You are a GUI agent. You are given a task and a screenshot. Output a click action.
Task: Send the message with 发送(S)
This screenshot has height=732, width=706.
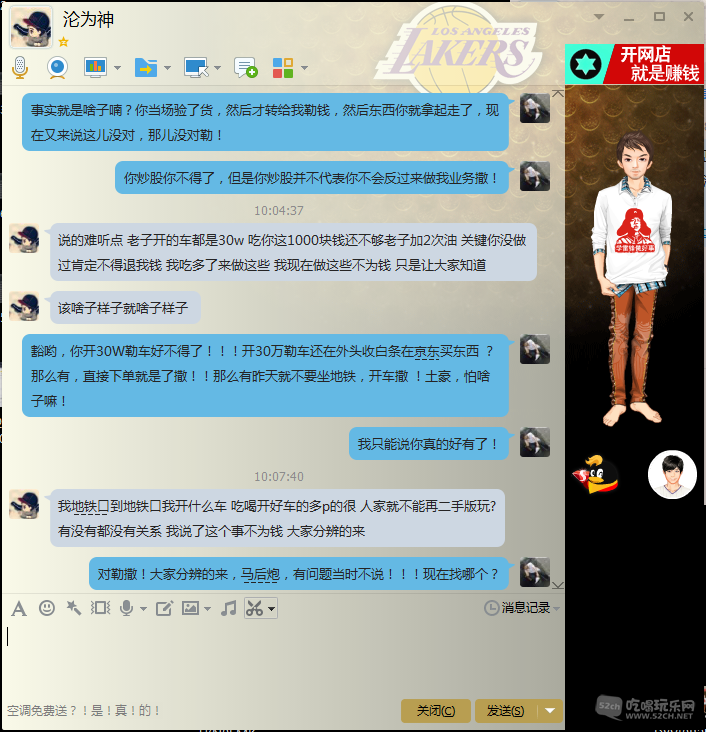coord(505,711)
